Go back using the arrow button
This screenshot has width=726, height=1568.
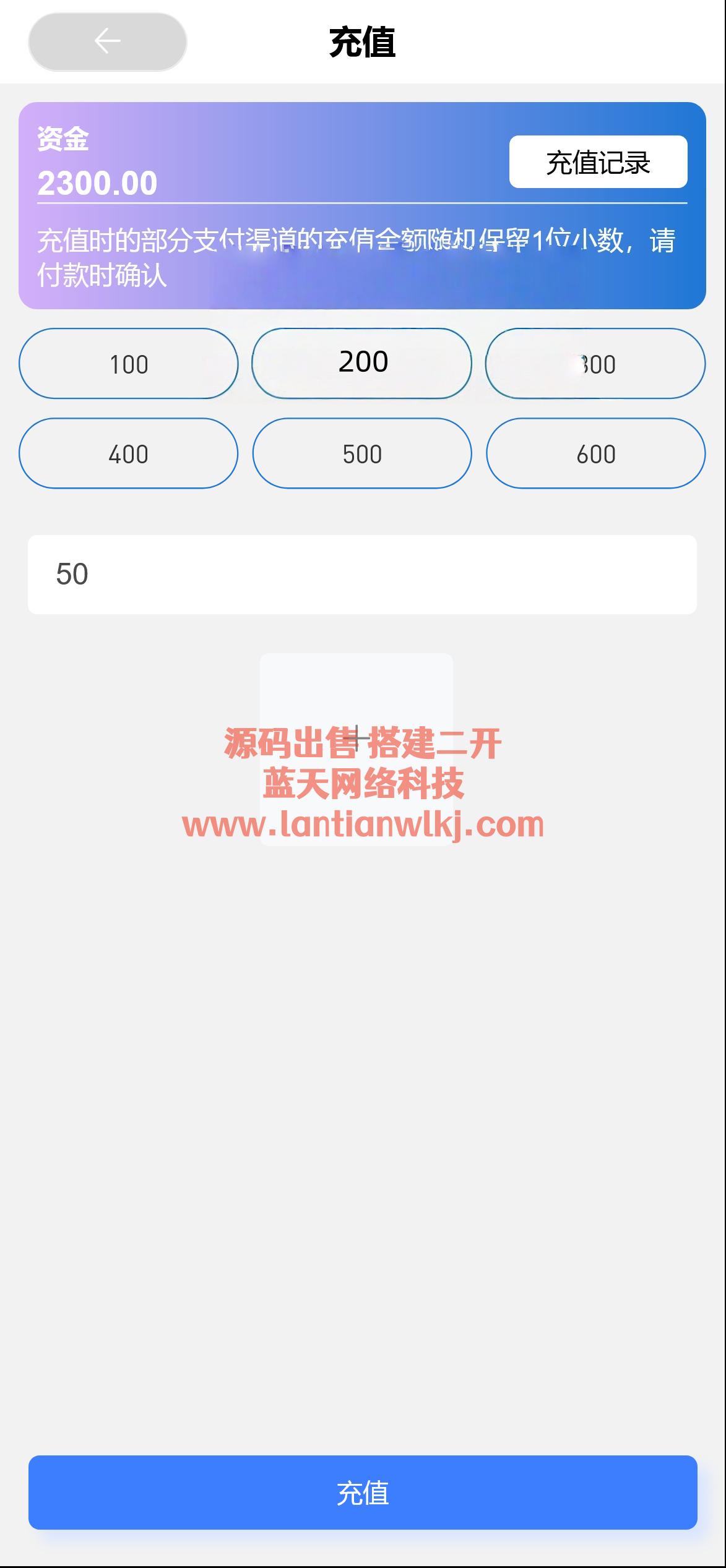click(x=107, y=41)
